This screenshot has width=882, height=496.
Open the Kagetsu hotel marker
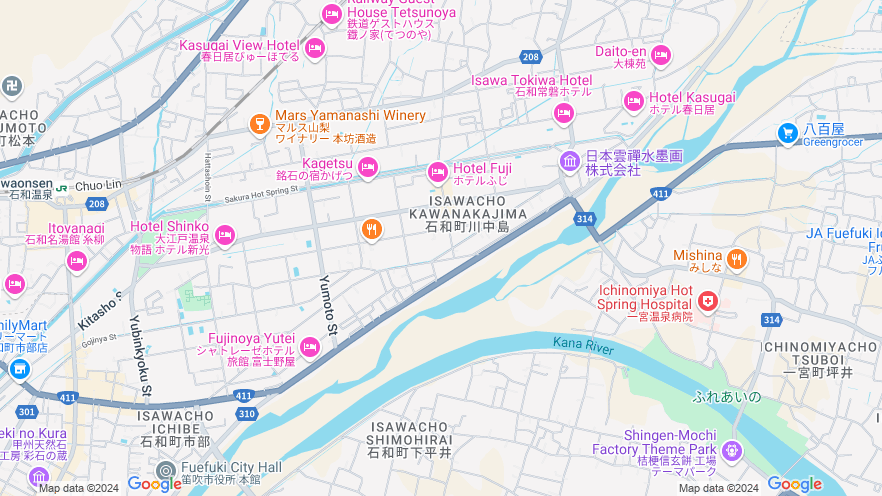tap(367, 167)
